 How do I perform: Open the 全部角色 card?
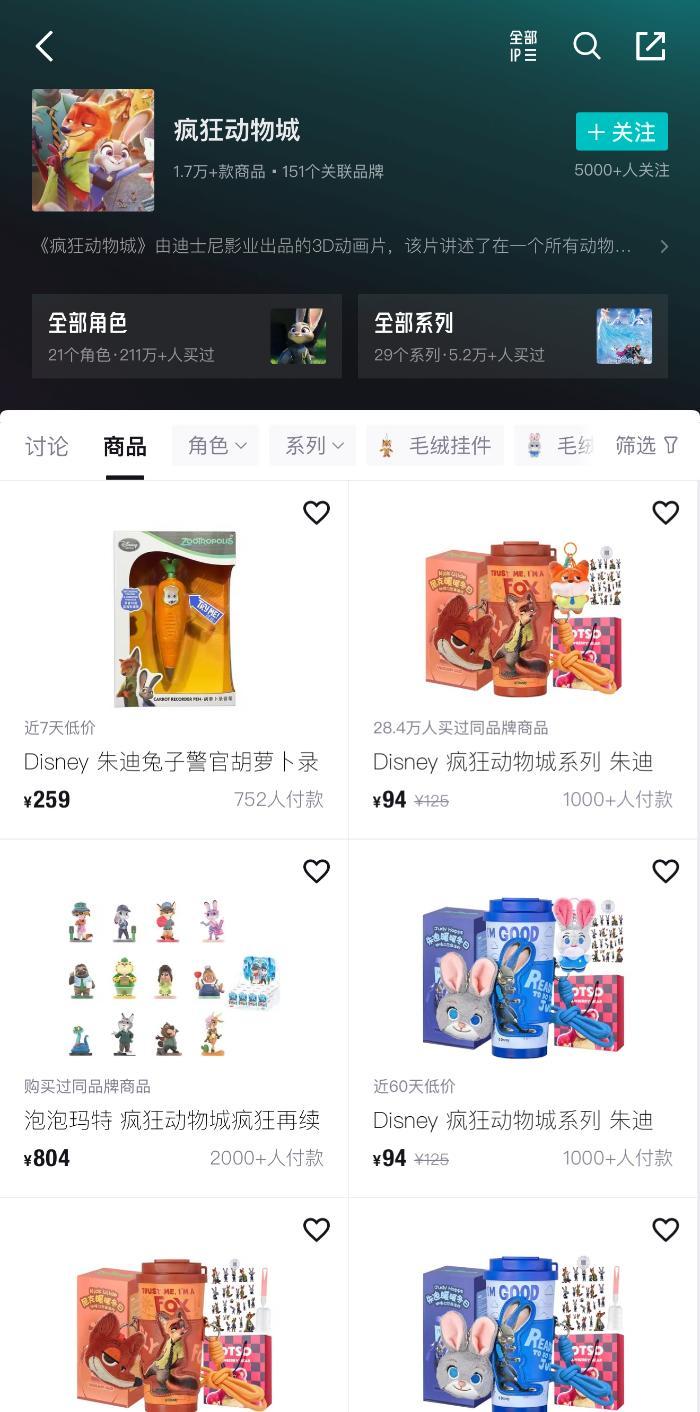point(187,336)
